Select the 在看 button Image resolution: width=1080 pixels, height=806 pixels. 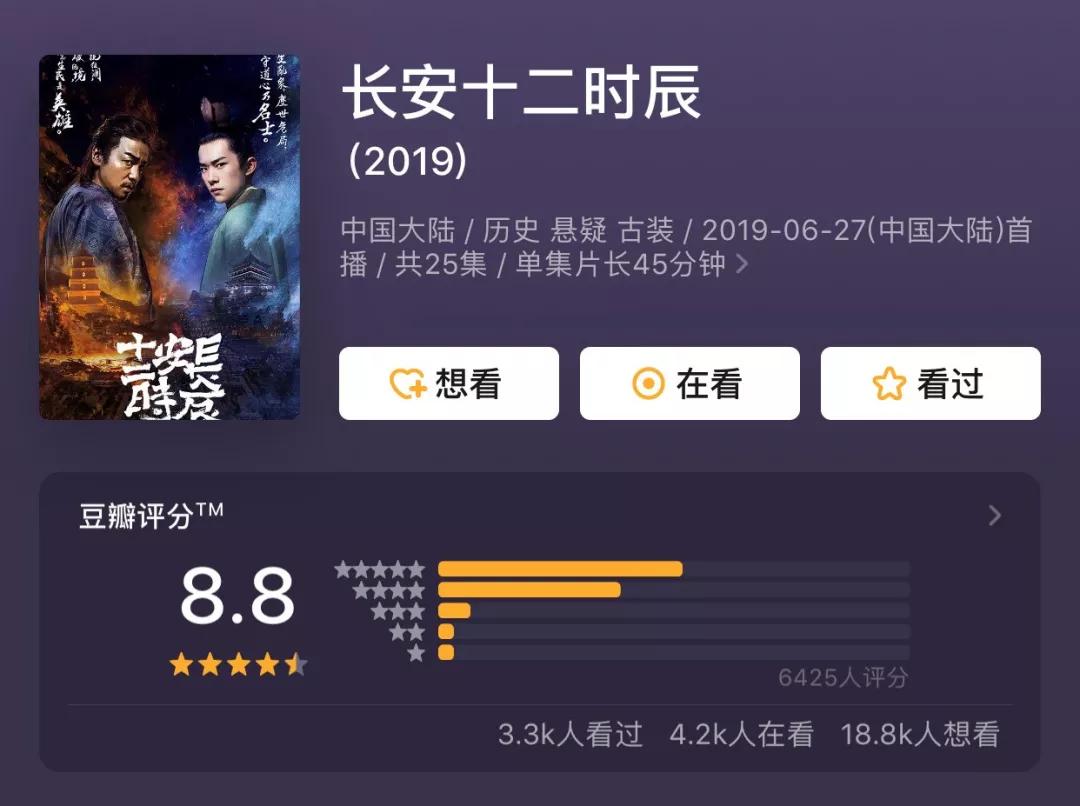[689, 384]
